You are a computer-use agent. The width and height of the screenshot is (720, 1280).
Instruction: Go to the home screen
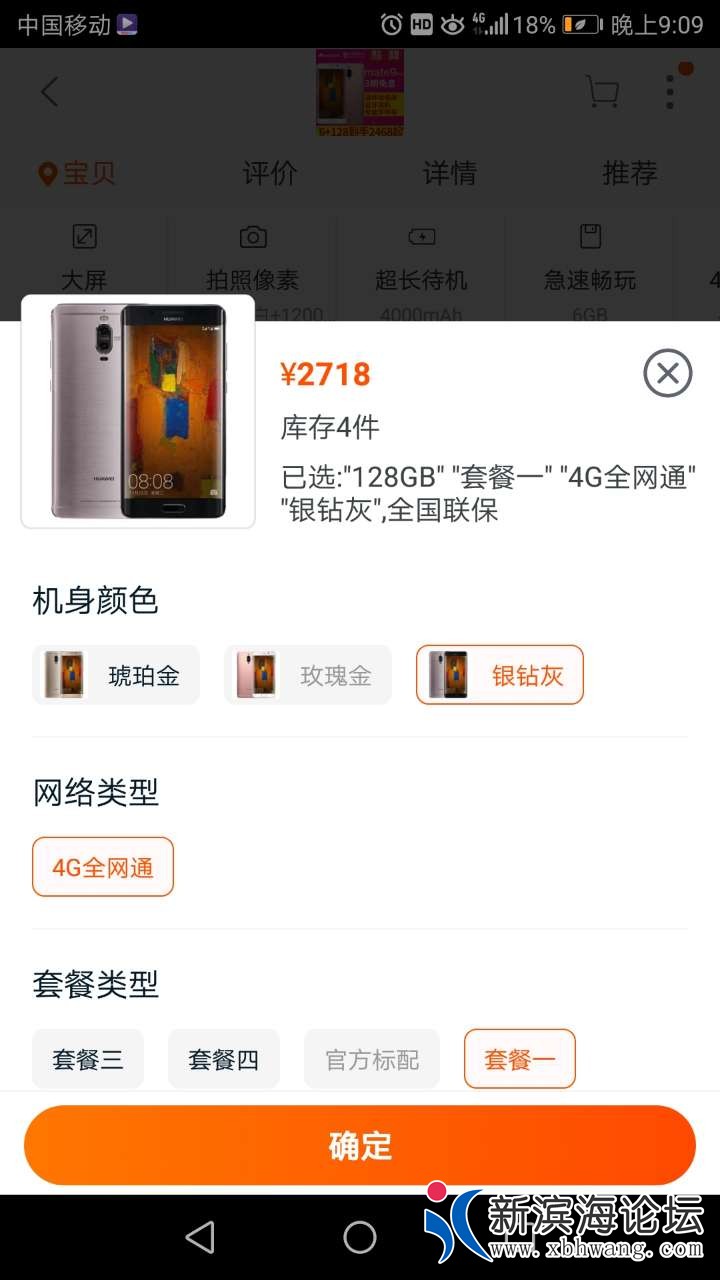coord(360,1237)
